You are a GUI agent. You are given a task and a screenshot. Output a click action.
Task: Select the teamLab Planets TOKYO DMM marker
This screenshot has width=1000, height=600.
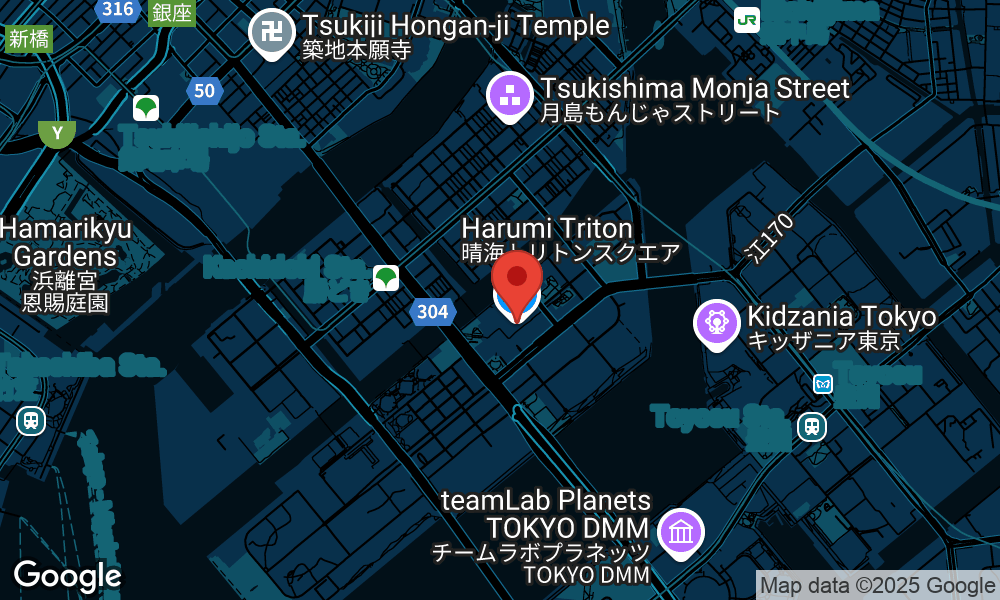(681, 531)
